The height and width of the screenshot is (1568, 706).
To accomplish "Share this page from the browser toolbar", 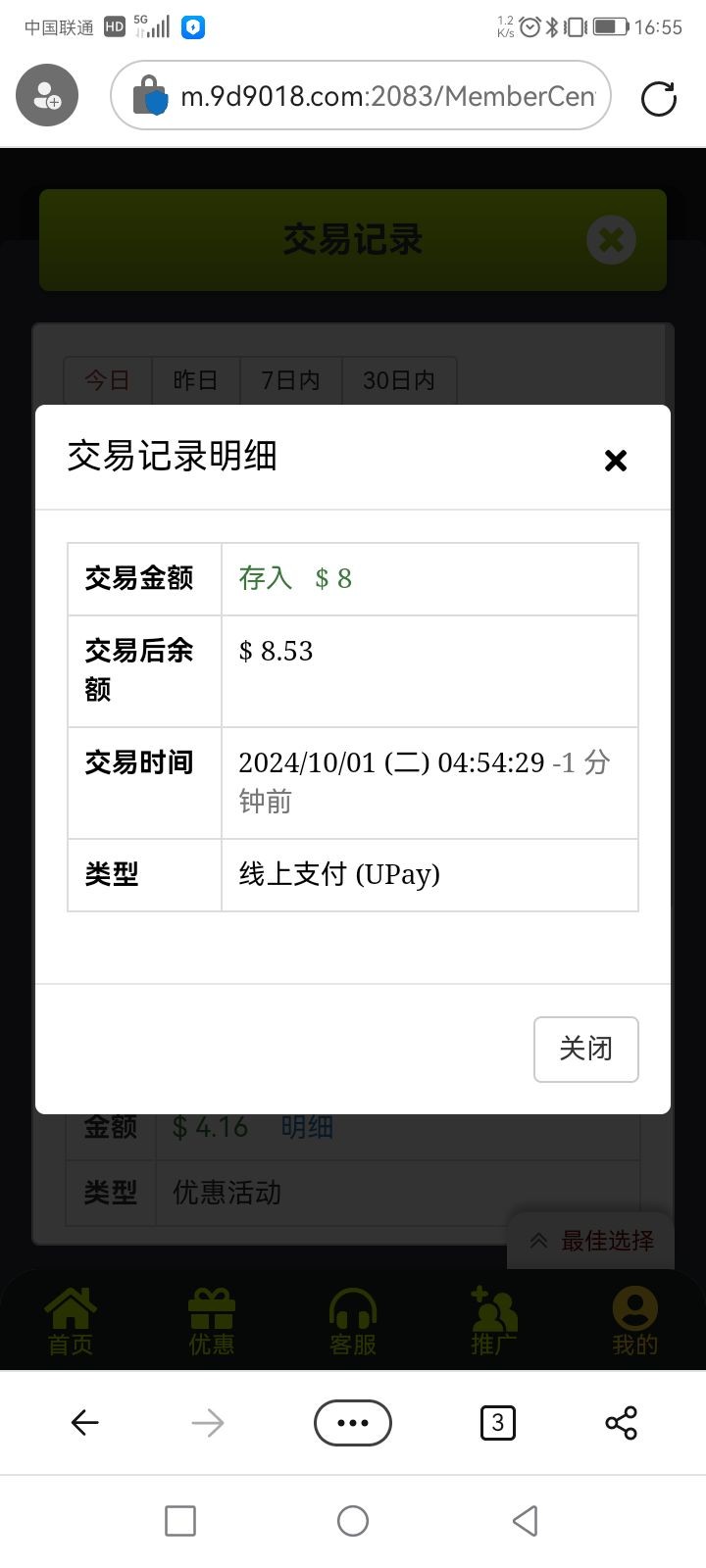I will pyautogui.click(x=621, y=1422).
